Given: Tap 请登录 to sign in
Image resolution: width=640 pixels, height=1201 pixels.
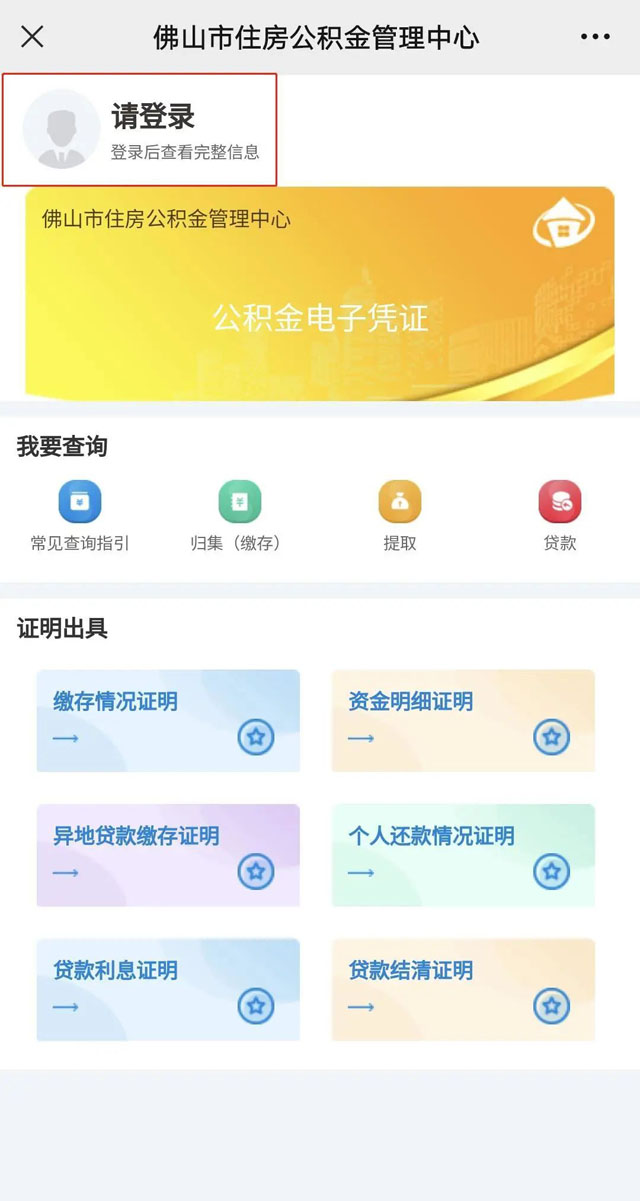Looking at the screenshot, I should (x=153, y=117).
